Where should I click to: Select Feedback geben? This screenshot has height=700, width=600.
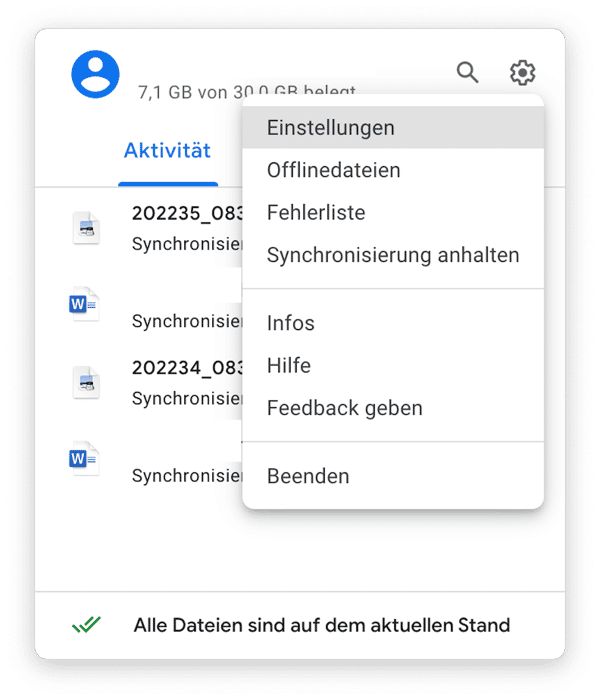click(345, 408)
